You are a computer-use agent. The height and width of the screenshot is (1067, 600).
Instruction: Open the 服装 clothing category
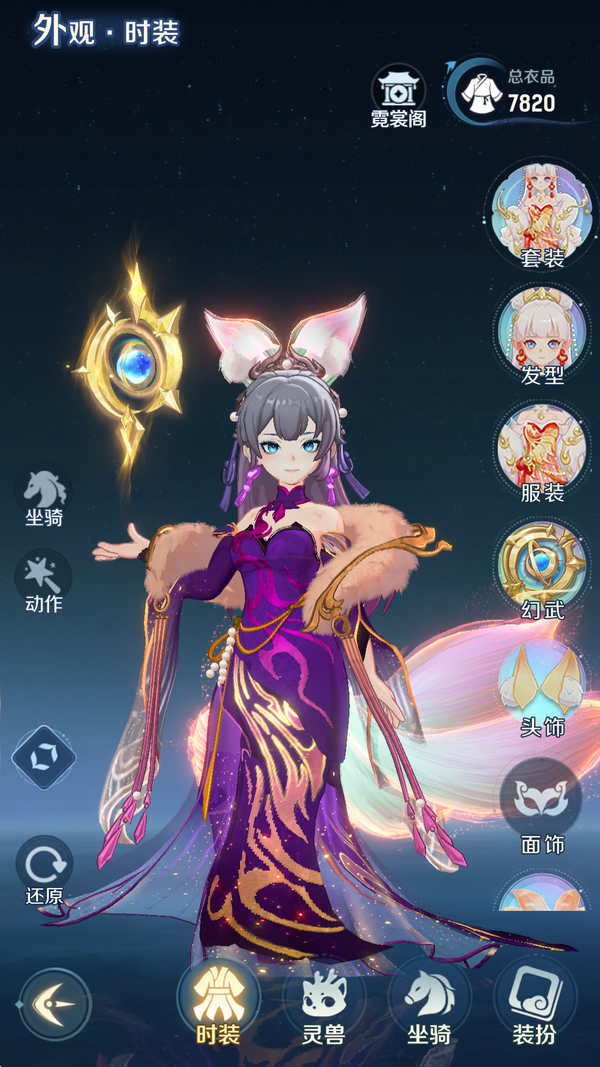click(x=543, y=452)
